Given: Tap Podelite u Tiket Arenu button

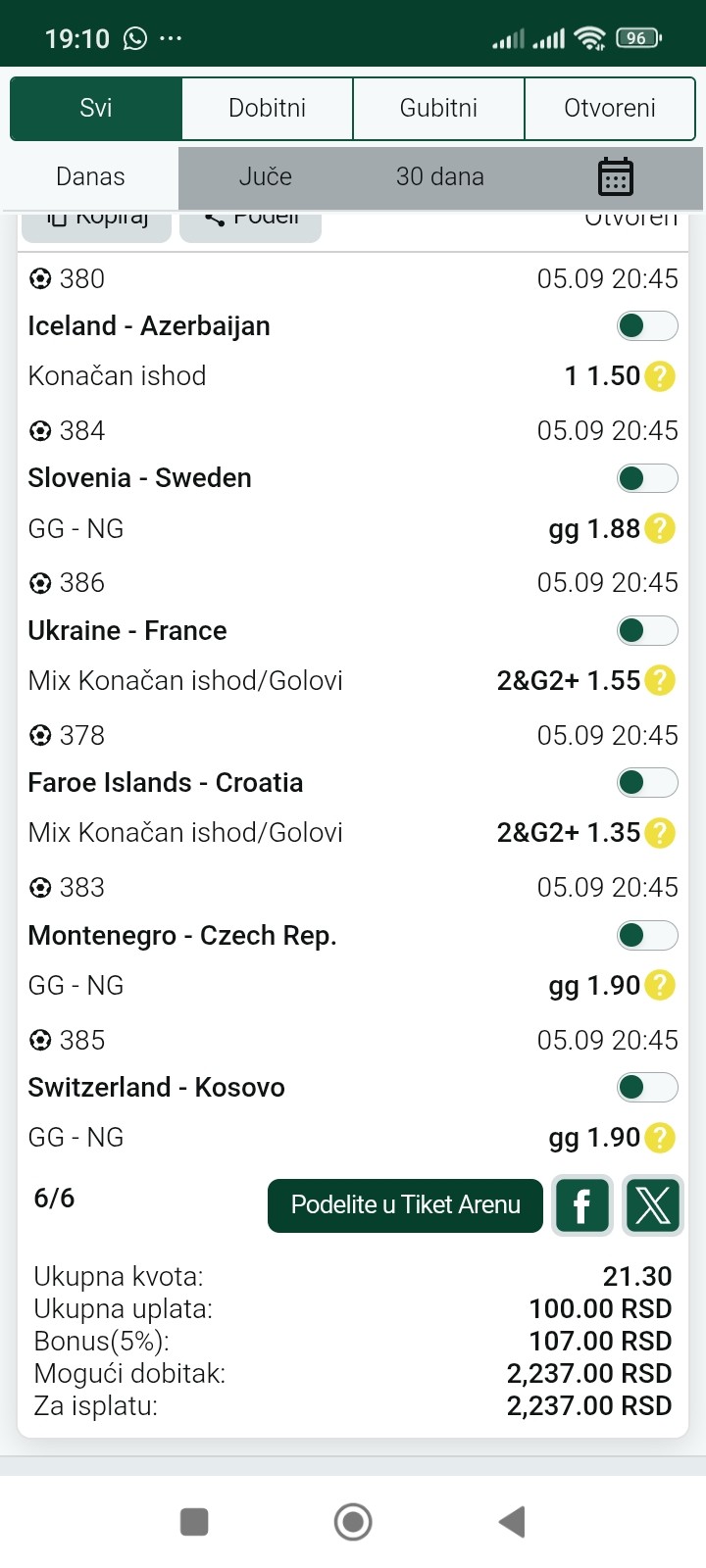Looking at the screenshot, I should pos(405,1205).
